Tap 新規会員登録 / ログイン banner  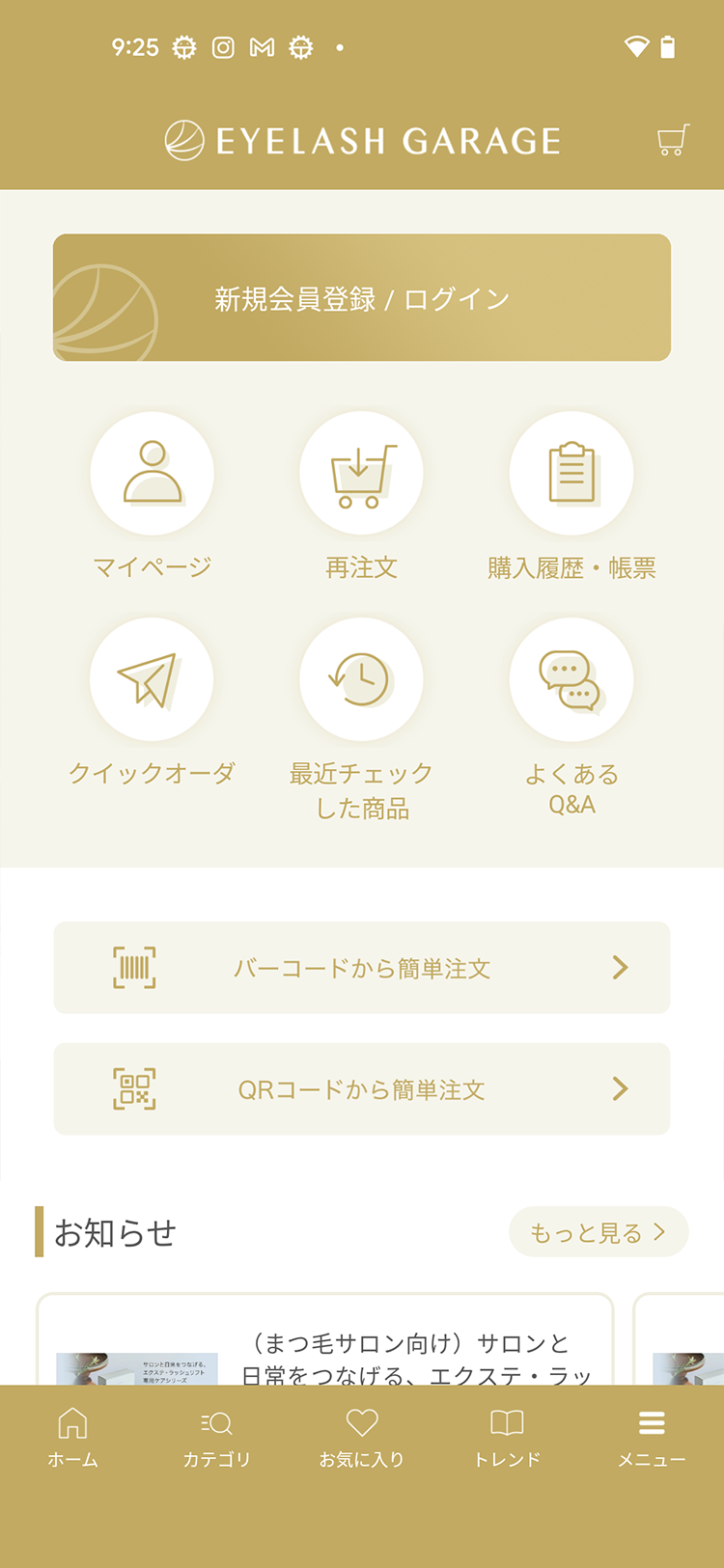coord(362,298)
